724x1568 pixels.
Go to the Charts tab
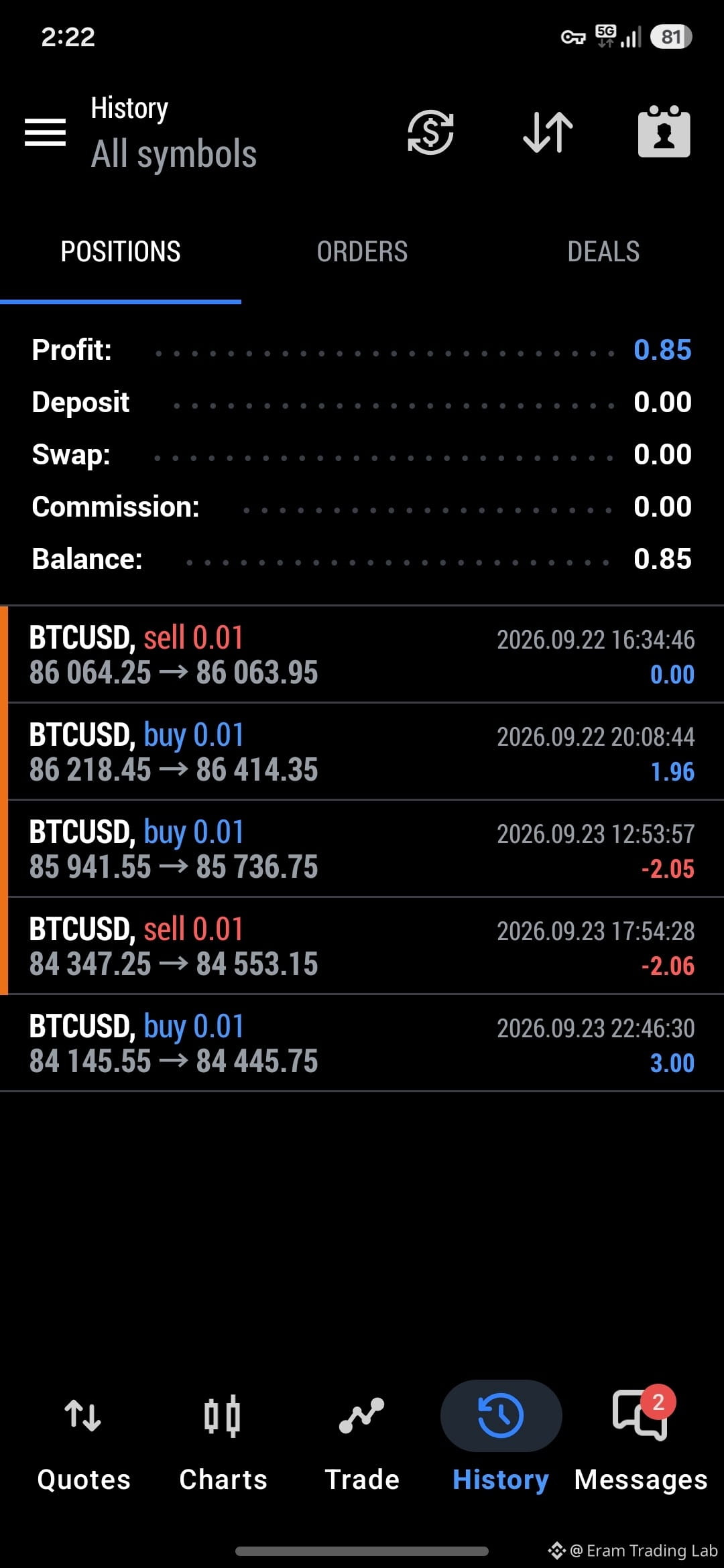223,1441
